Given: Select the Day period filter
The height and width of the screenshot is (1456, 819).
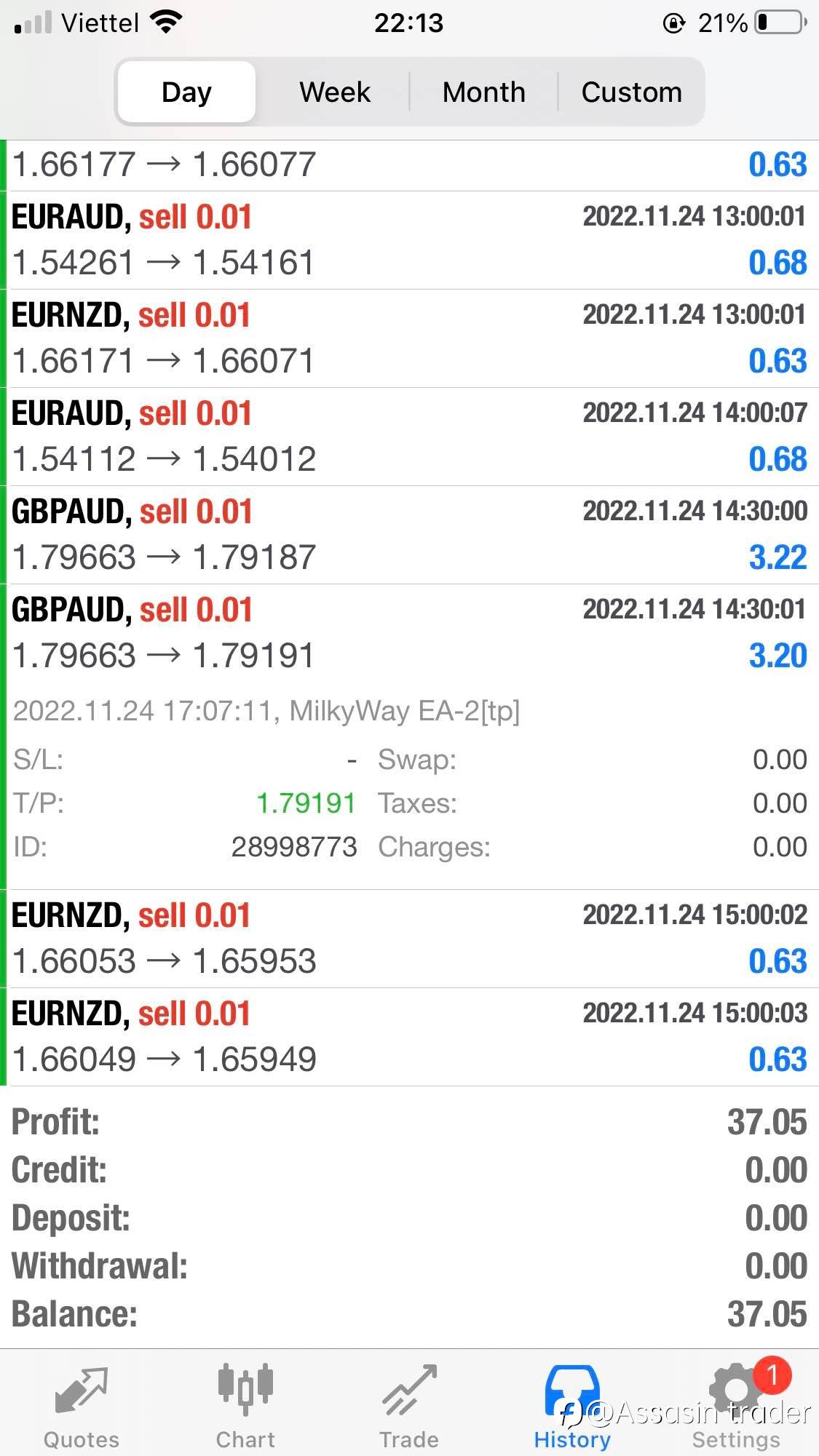Looking at the screenshot, I should (x=186, y=92).
